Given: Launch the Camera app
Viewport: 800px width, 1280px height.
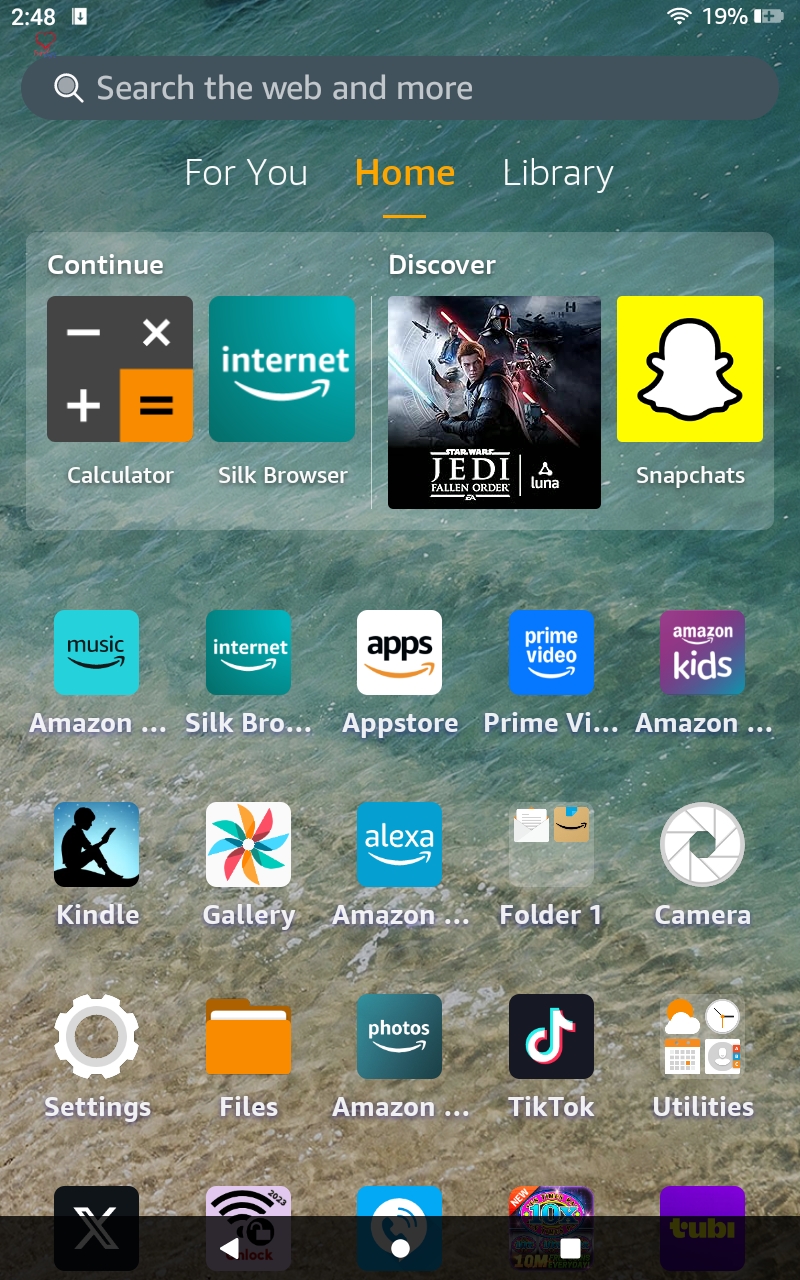Looking at the screenshot, I should (702, 845).
